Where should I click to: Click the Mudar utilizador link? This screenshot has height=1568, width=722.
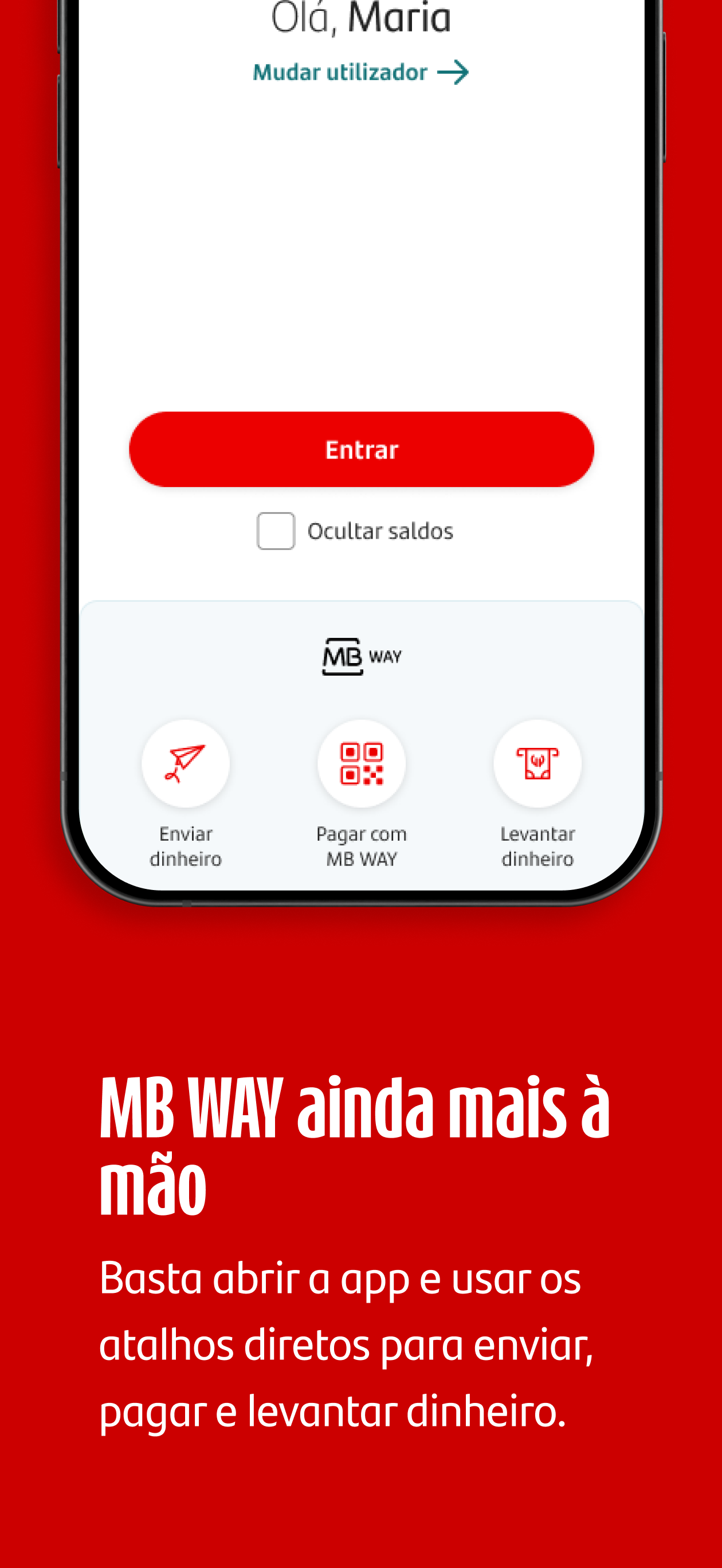[339, 71]
